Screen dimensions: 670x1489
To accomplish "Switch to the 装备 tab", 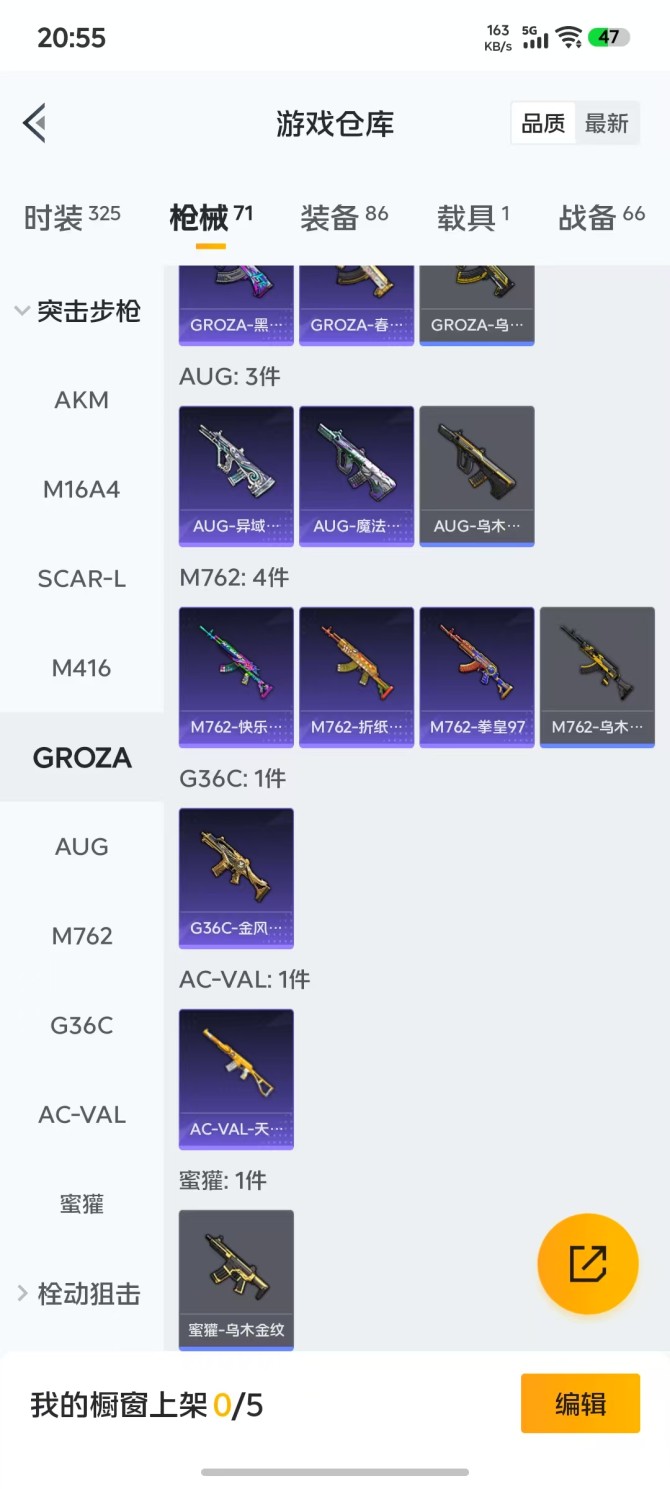I will [344, 217].
